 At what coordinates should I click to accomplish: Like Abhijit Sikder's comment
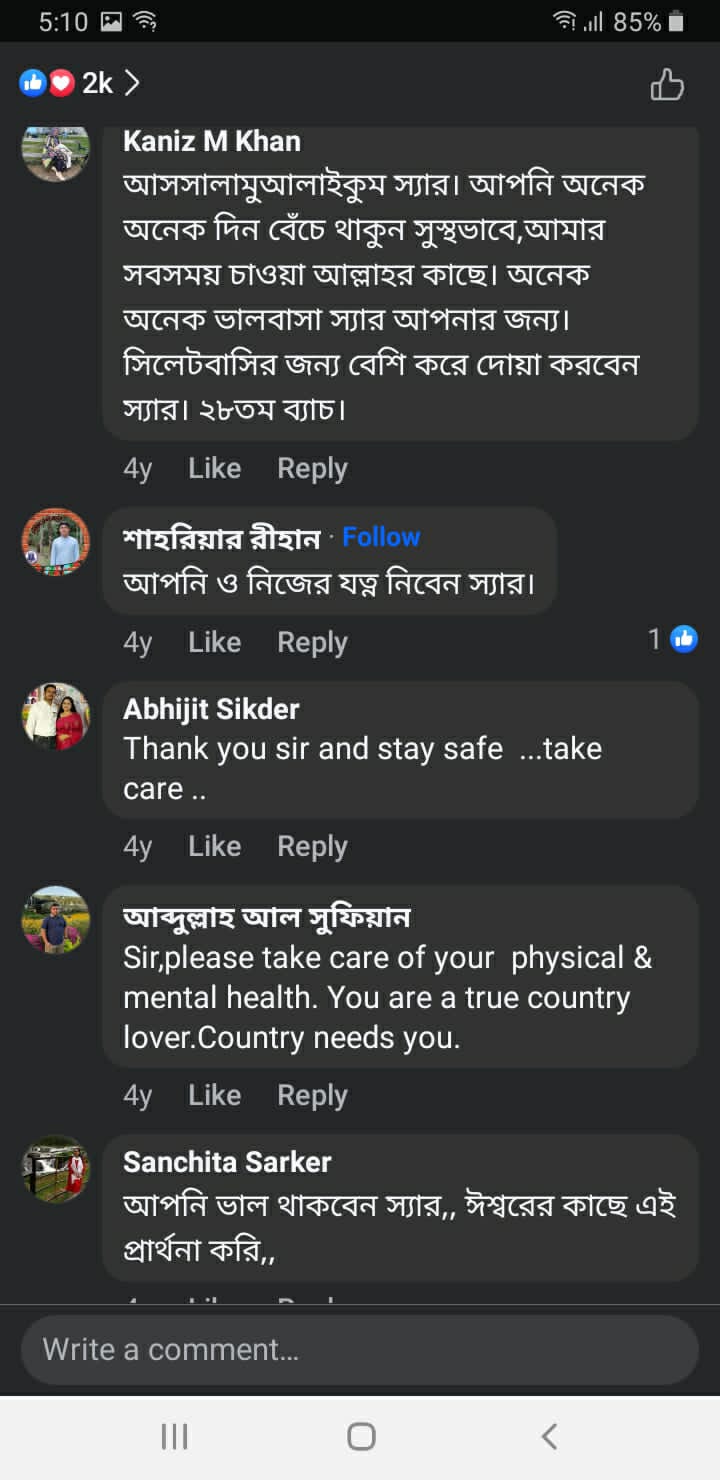click(x=214, y=846)
